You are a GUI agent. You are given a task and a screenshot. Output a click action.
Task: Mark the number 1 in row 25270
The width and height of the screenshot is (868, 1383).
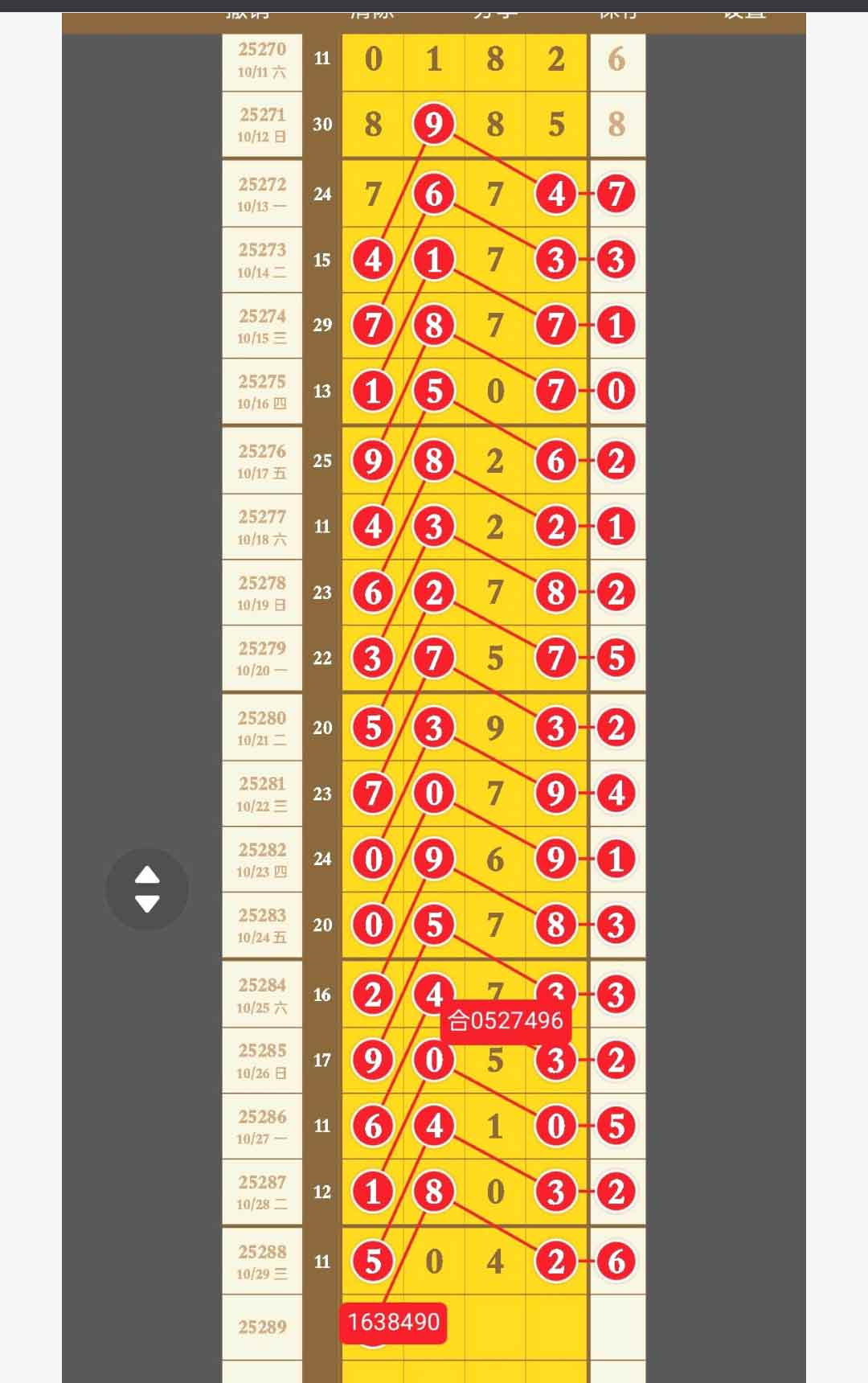[434, 60]
